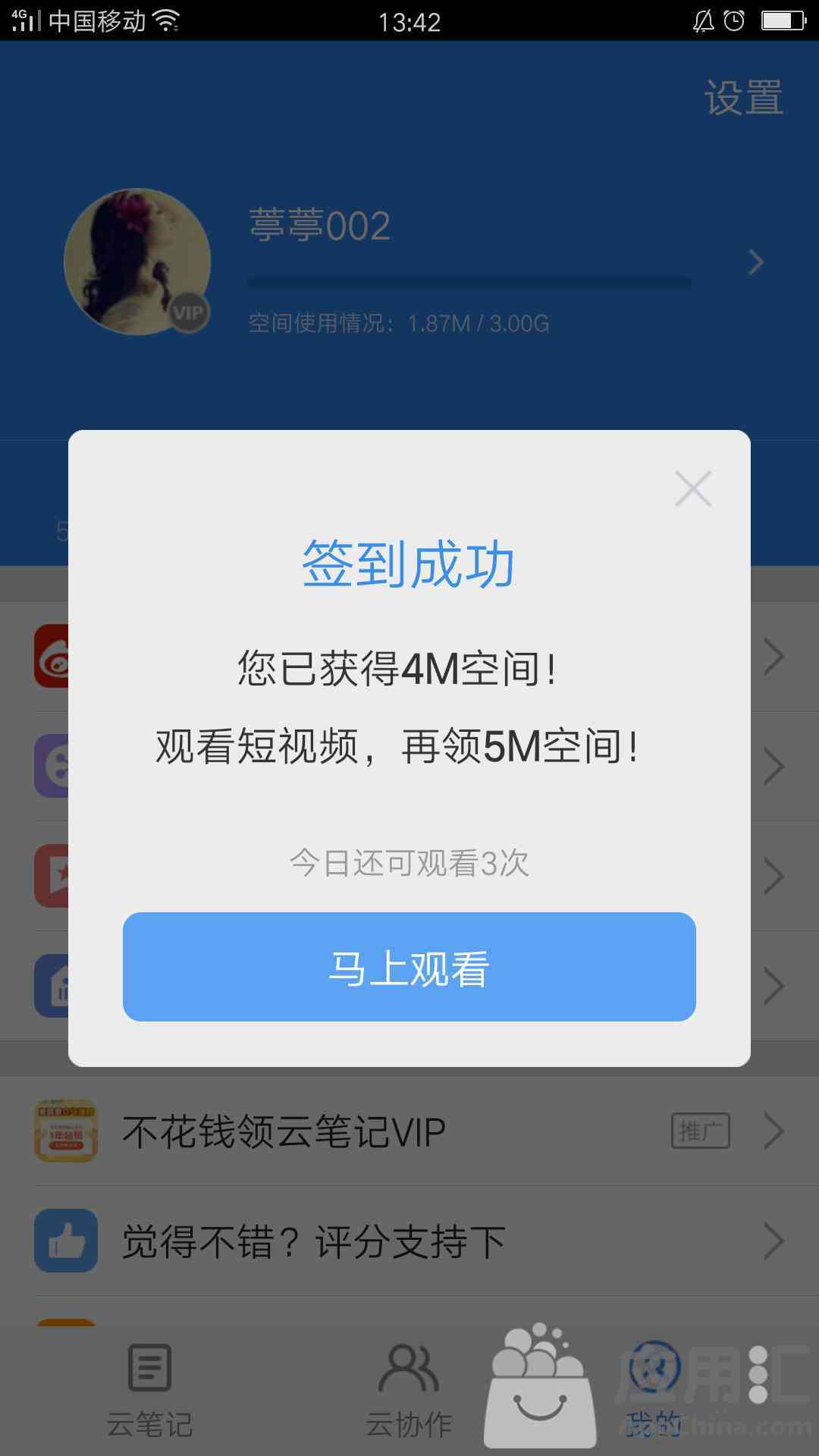Open 觉得不错？评分支持下 row

(x=409, y=1241)
